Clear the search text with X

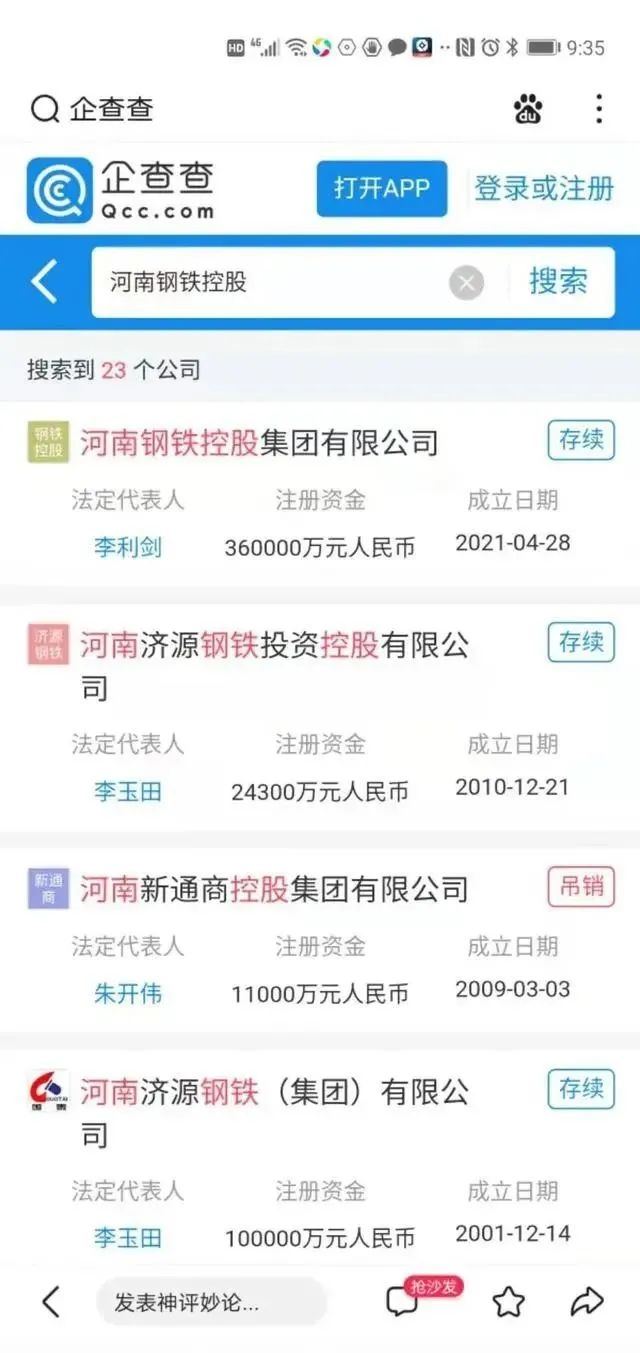click(466, 283)
